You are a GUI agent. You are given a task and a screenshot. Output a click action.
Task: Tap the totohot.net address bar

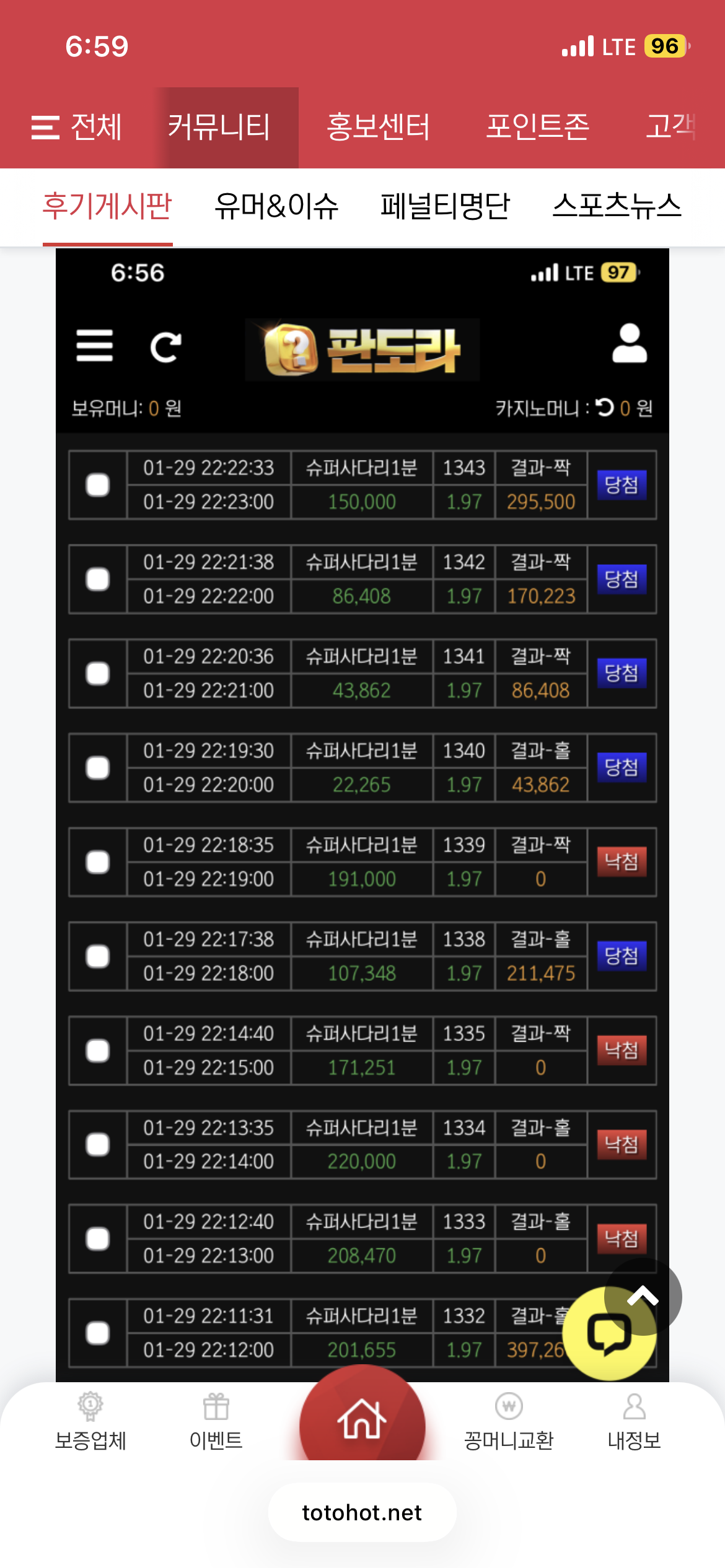point(362,1513)
